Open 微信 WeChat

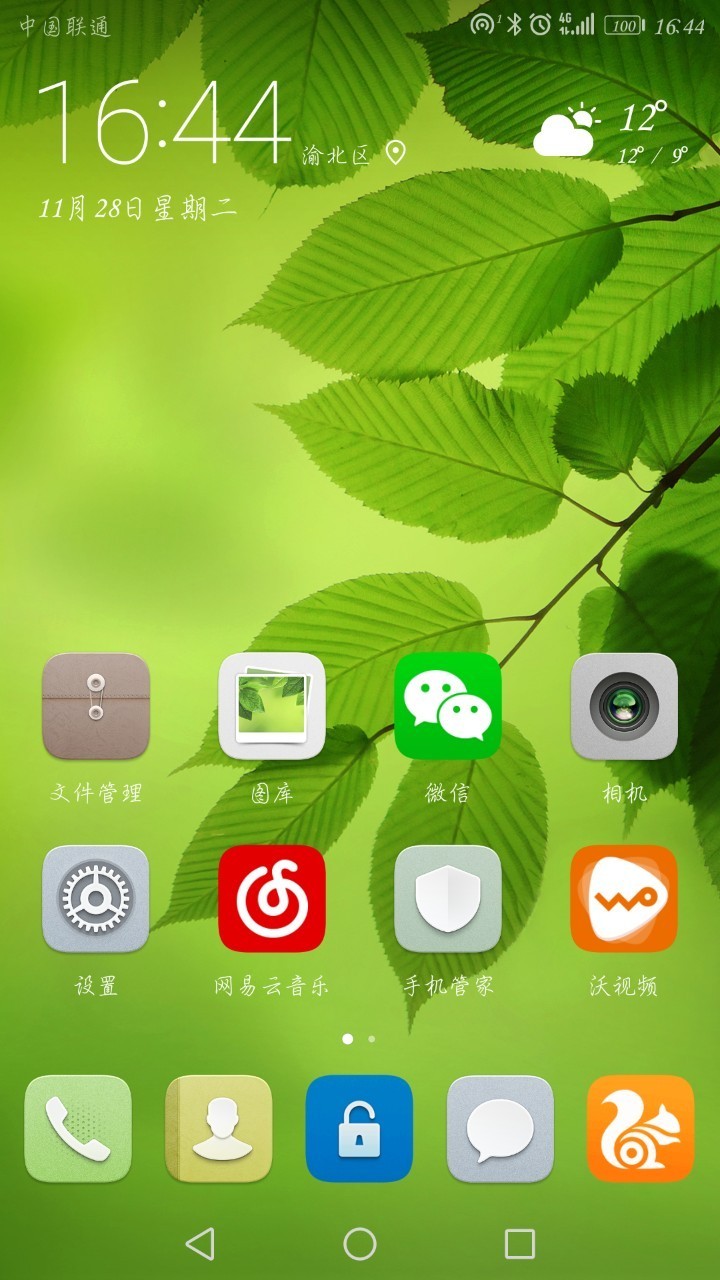[448, 706]
